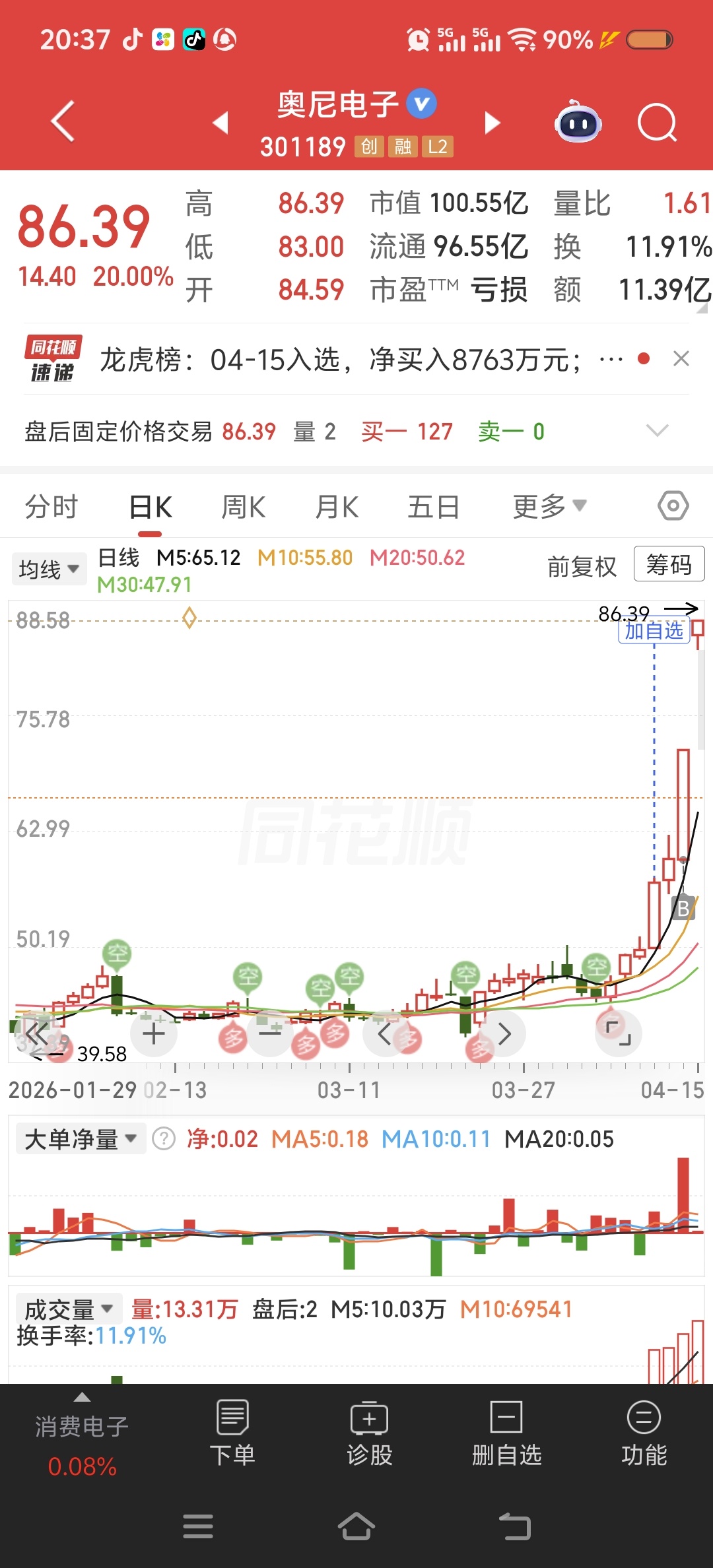Screen dimensions: 713x1568
Task: Switch to the 分时 chart tab
Action: pos(51,507)
